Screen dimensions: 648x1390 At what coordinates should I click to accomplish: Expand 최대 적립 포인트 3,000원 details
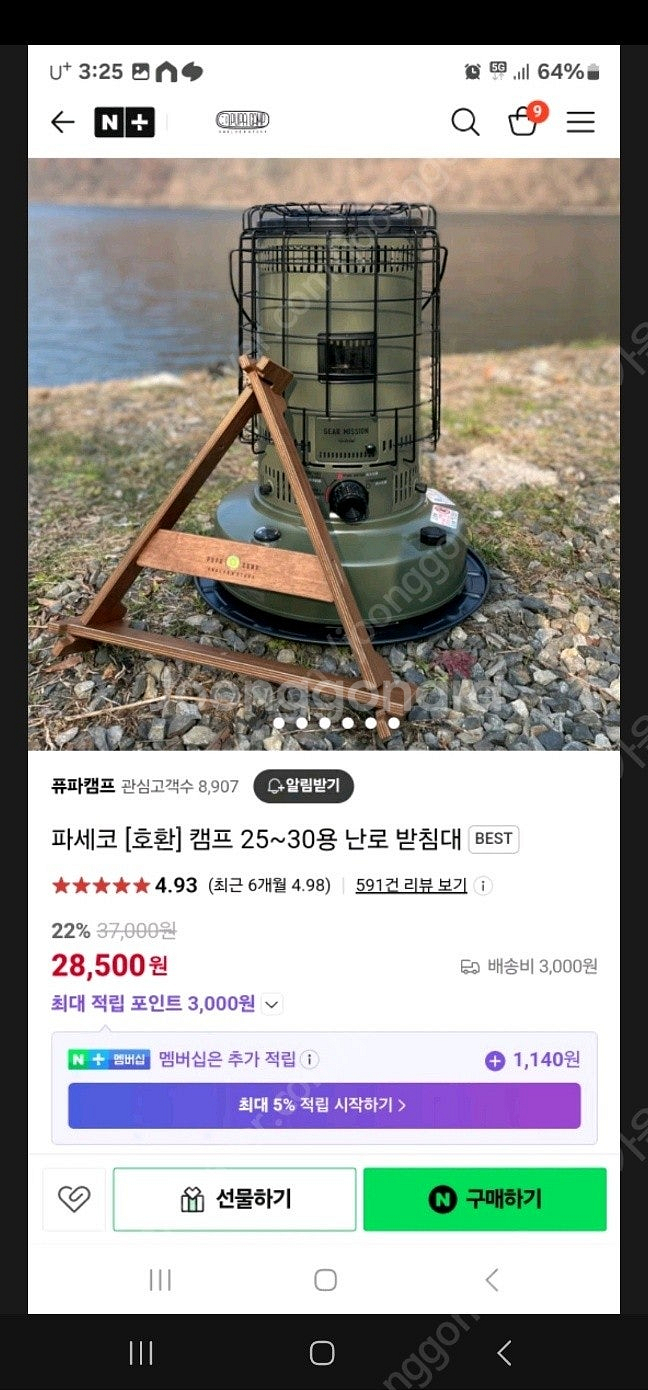coord(272,1004)
